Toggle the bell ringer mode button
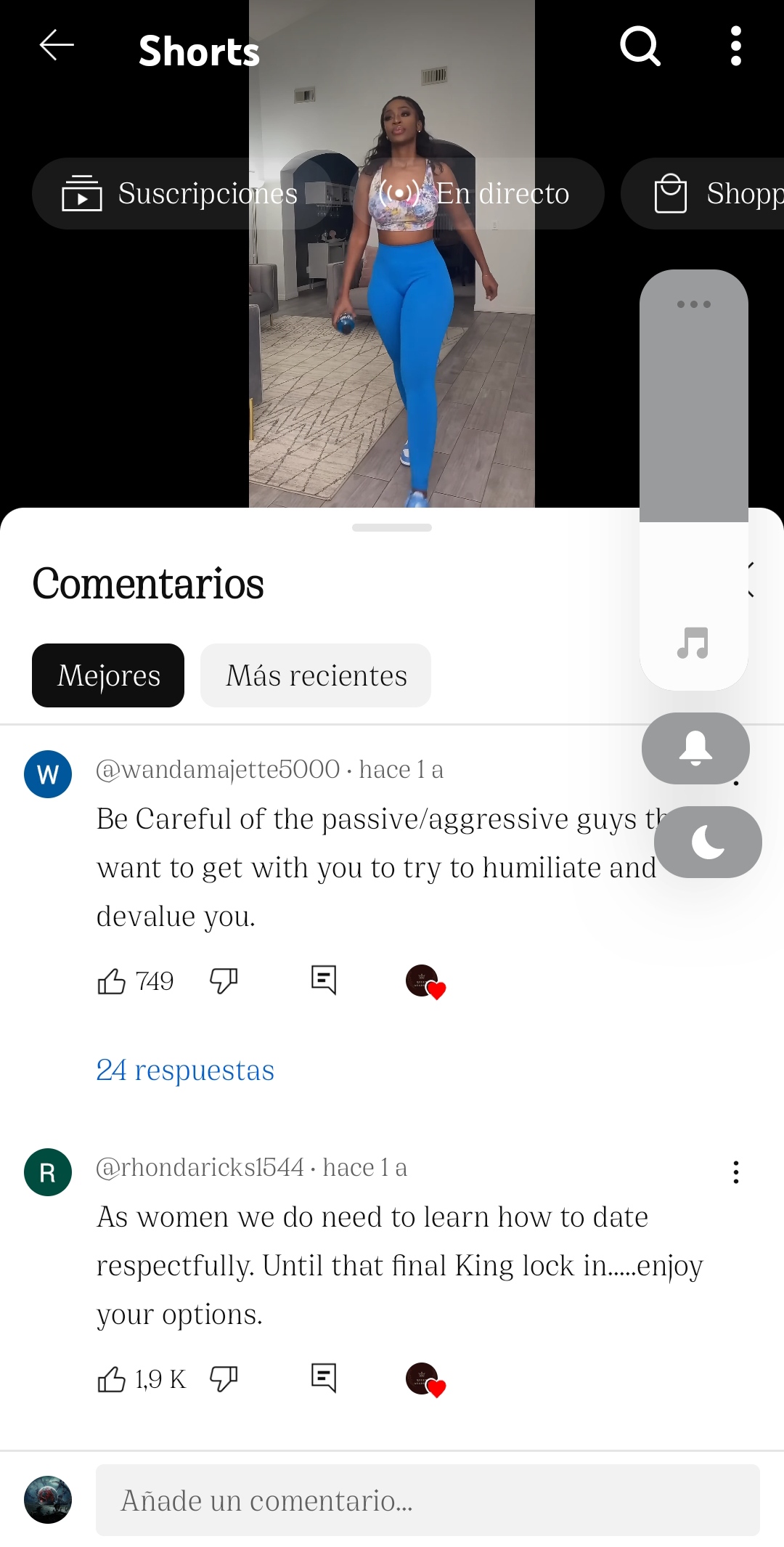784x1547 pixels. coord(695,748)
